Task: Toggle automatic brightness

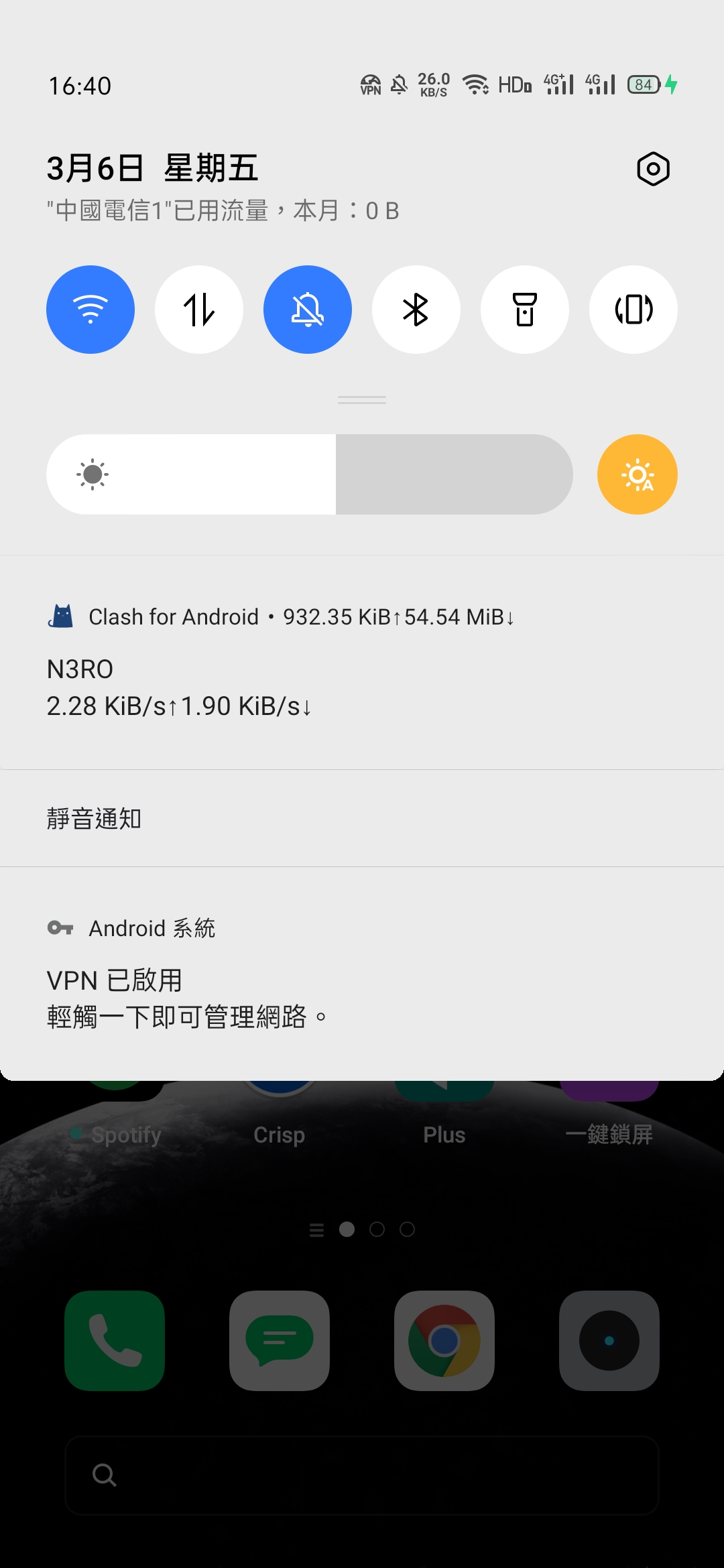Action: (637, 474)
